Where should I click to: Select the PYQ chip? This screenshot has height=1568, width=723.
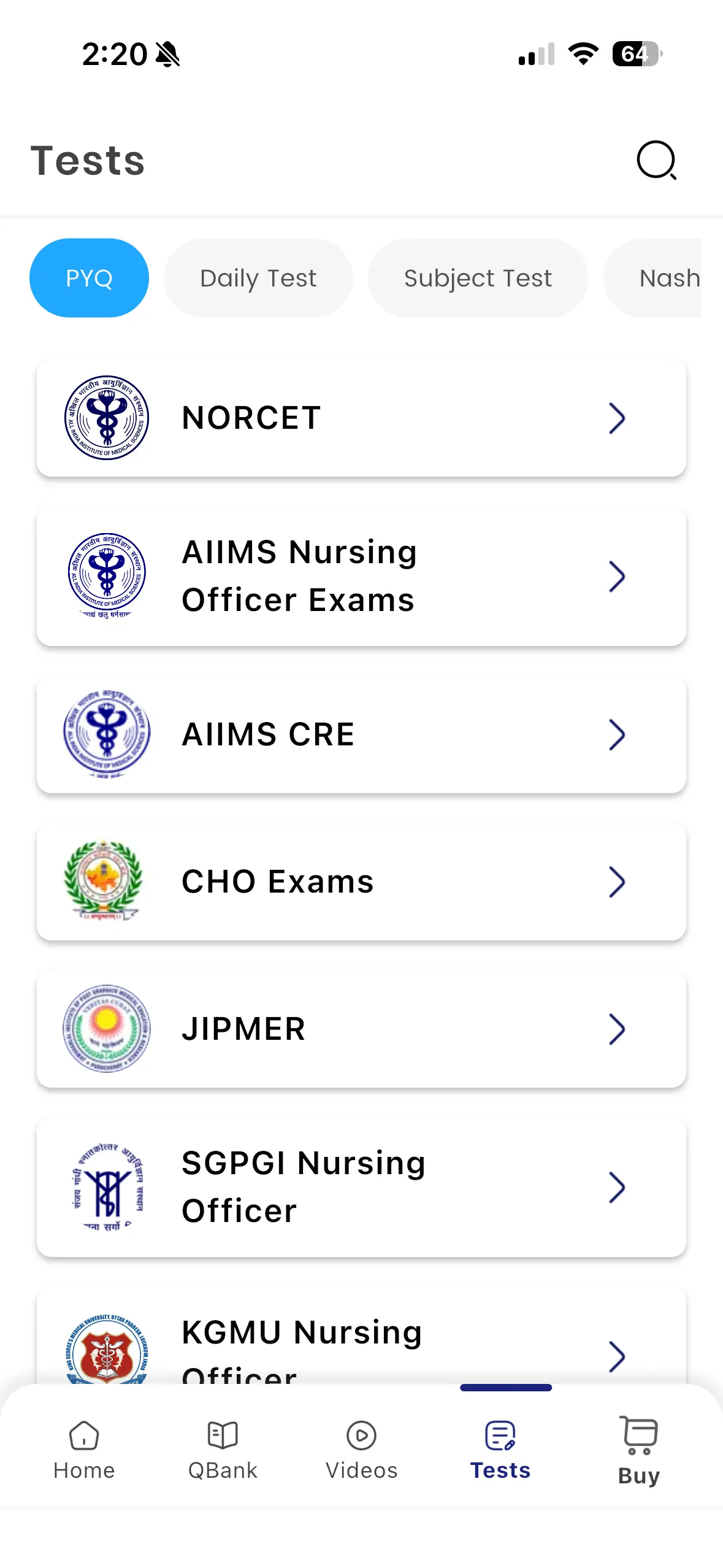[x=89, y=278]
